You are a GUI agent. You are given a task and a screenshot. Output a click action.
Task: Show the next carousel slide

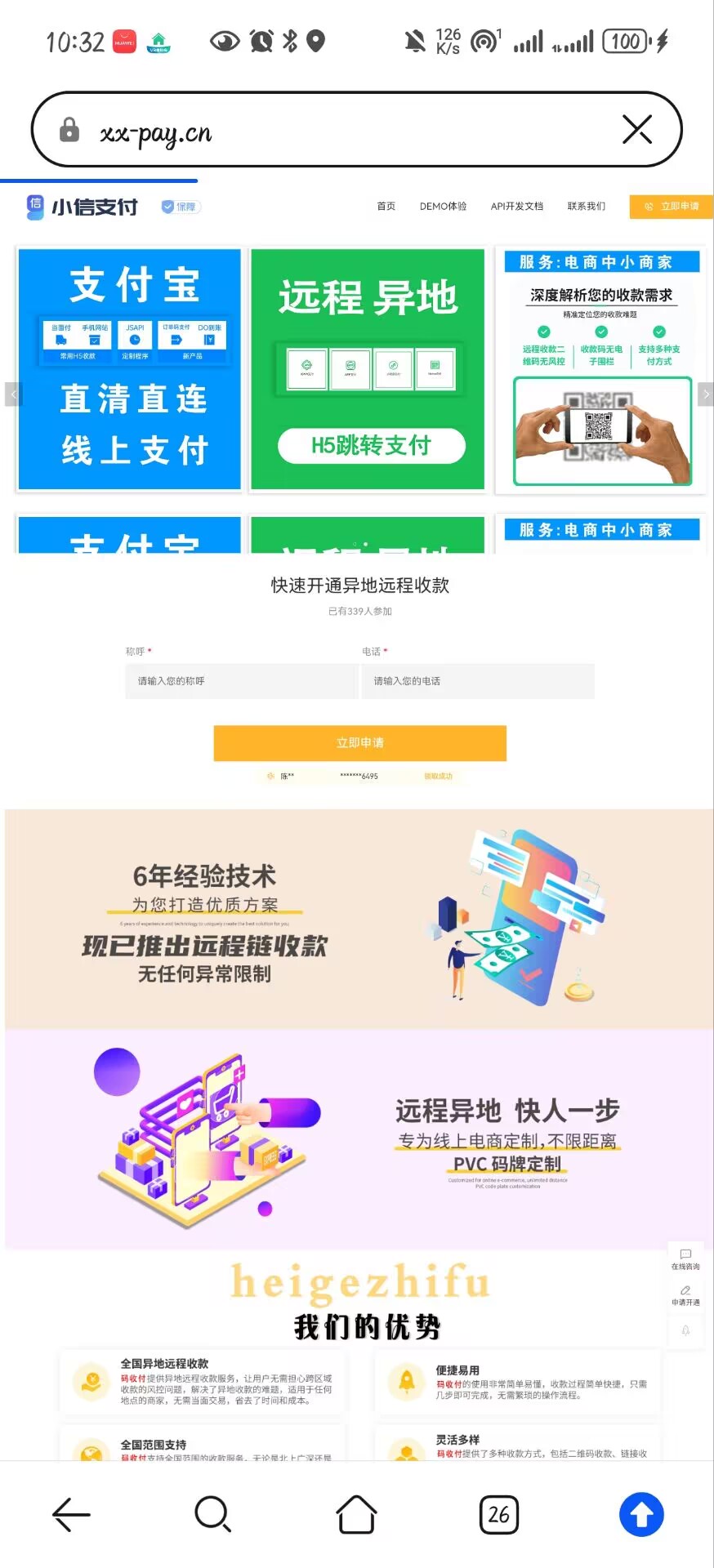pos(706,394)
